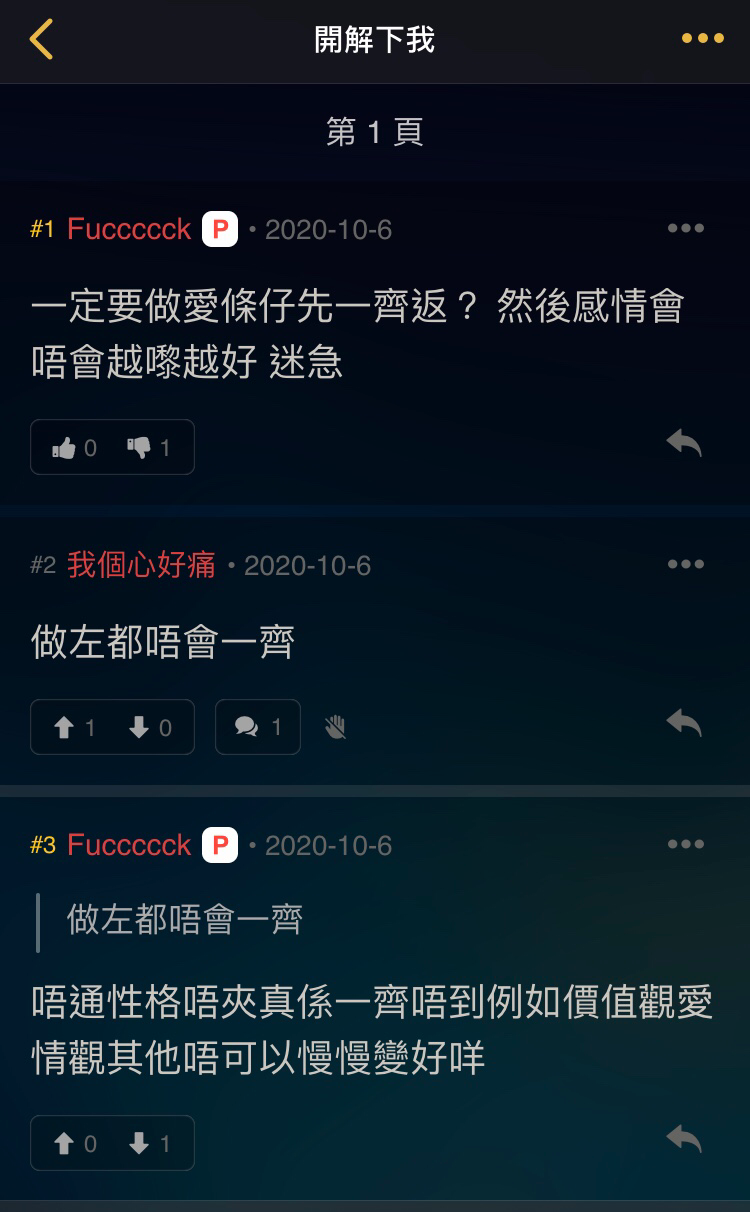The height and width of the screenshot is (1212, 750).
Task: Open the options dots on post #1
Action: (686, 229)
